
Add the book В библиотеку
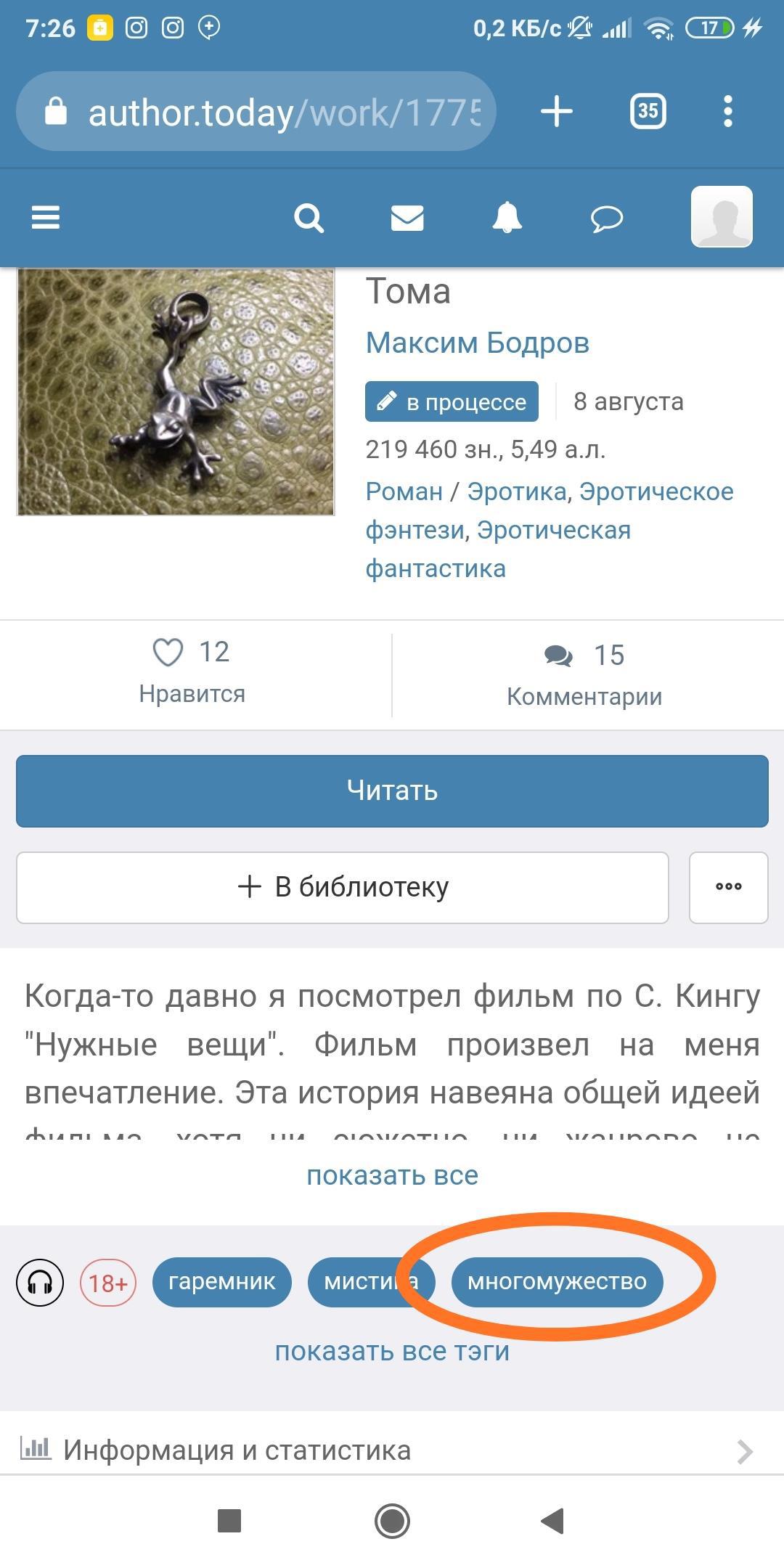pyautogui.click(x=343, y=887)
